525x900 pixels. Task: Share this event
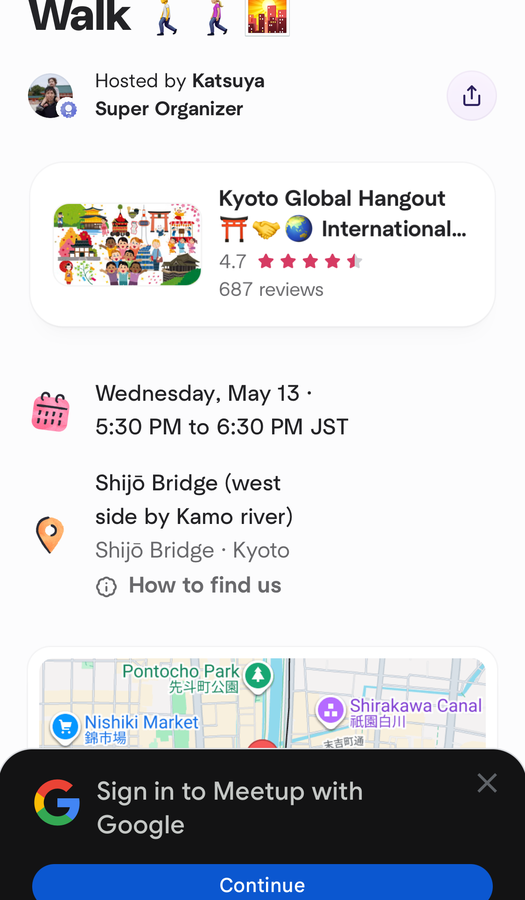tap(471, 95)
